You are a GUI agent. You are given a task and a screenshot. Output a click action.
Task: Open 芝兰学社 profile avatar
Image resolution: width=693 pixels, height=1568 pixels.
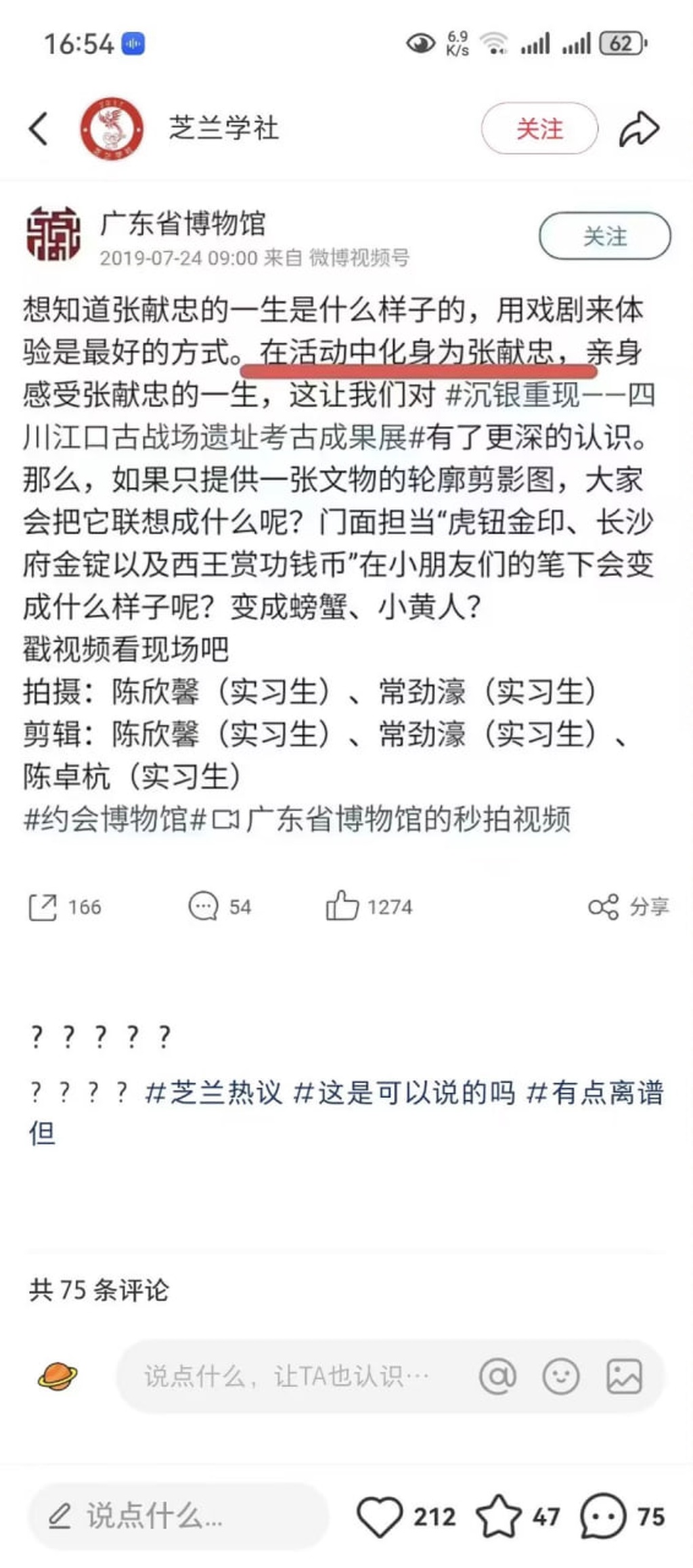coord(112,129)
